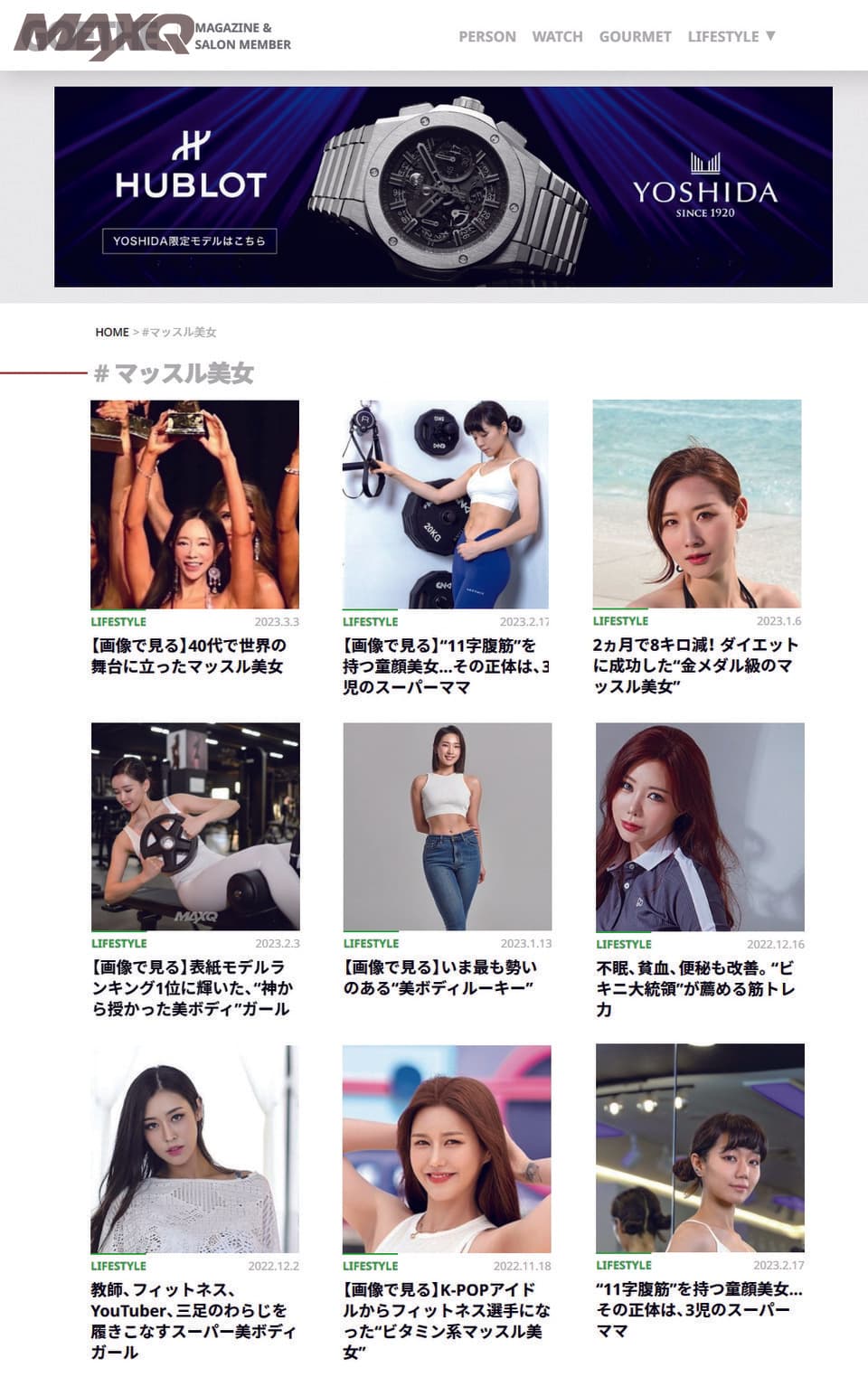This screenshot has width=868, height=1396.
Task: Open the Hublot Yoshida banner ad
Action: (443, 186)
